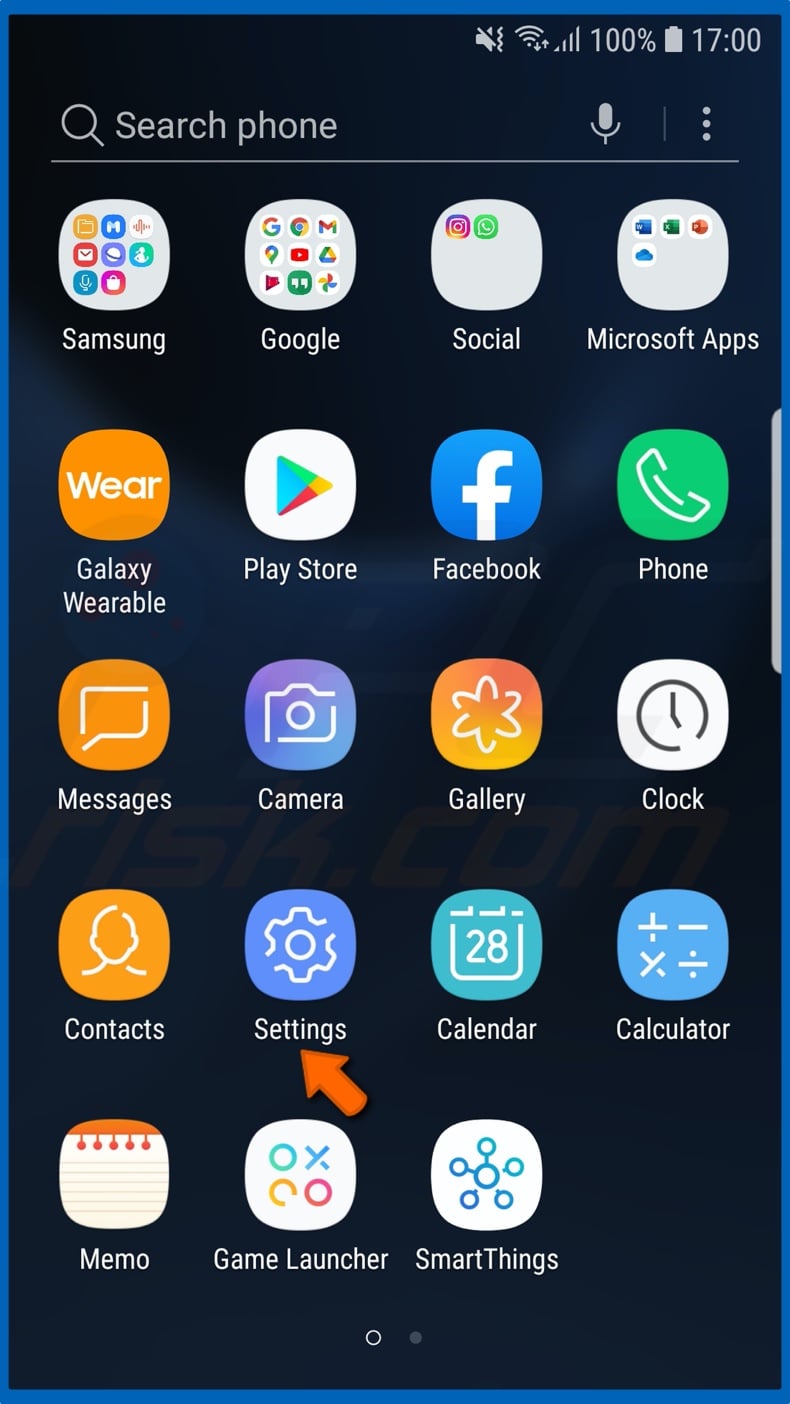Launch the Facebook app
Screen dimensions: 790x1404
[x=486, y=485]
